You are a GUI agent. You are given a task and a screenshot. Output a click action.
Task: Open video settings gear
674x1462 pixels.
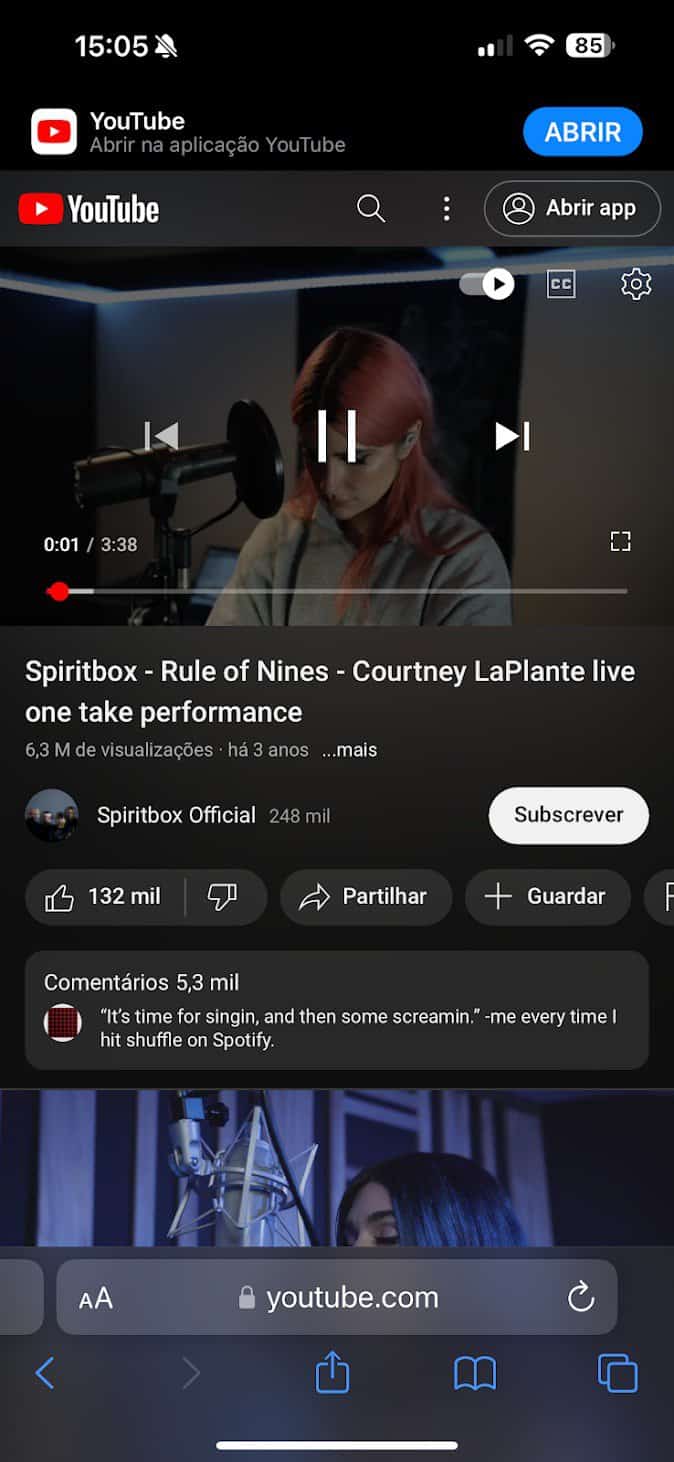[636, 284]
